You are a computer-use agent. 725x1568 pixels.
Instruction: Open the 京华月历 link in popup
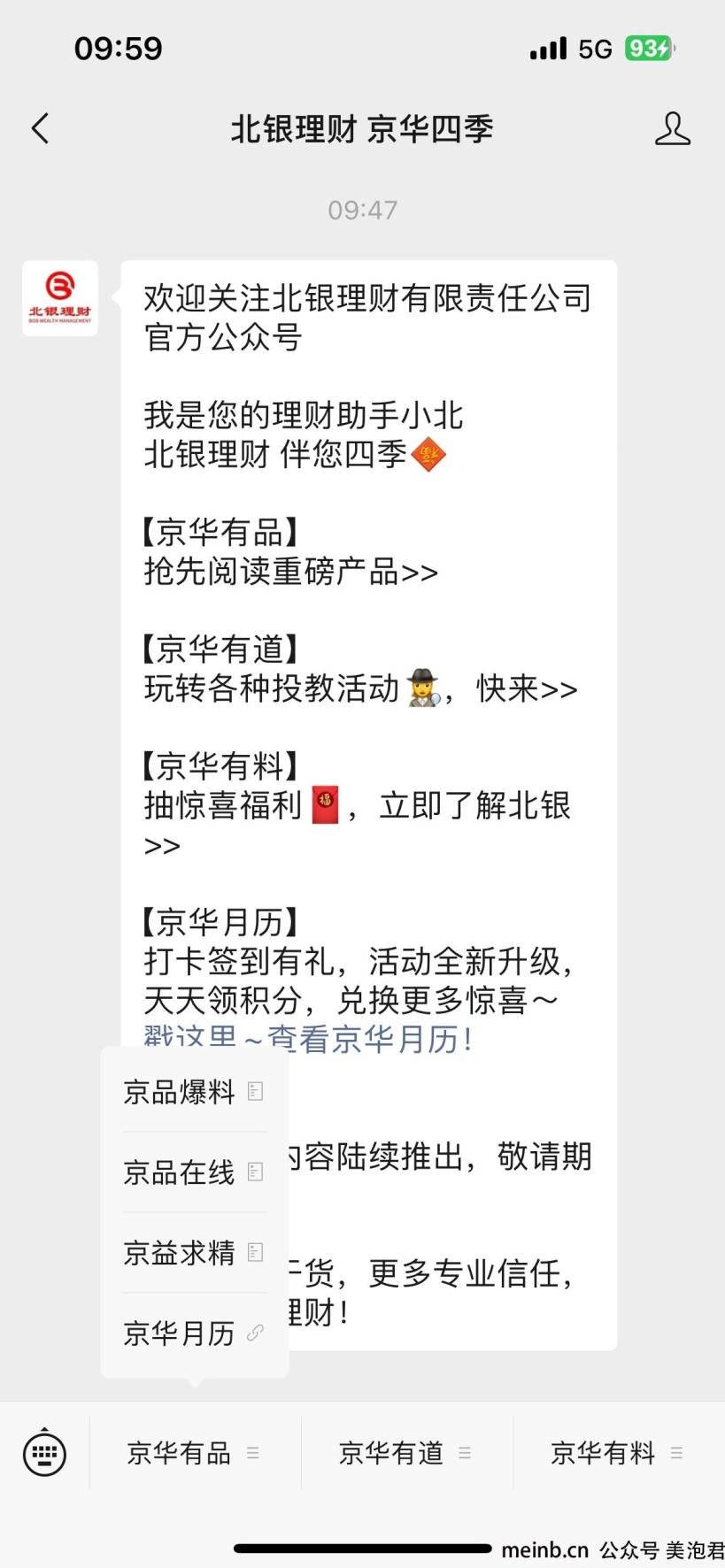pos(195,1334)
